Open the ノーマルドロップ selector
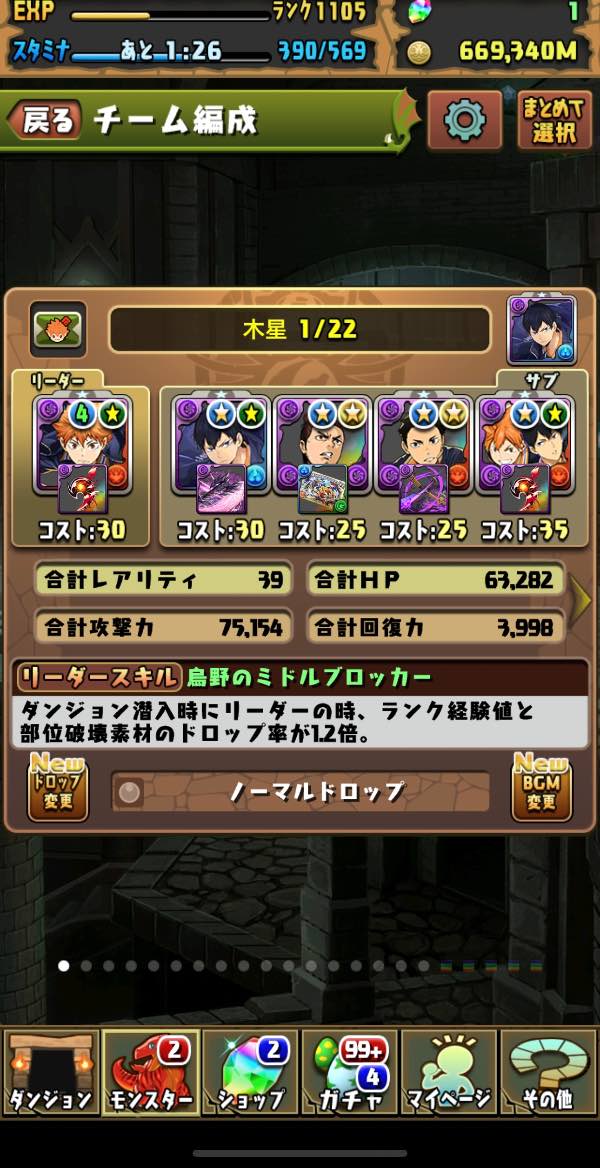The width and height of the screenshot is (600, 1168). tap(300, 792)
